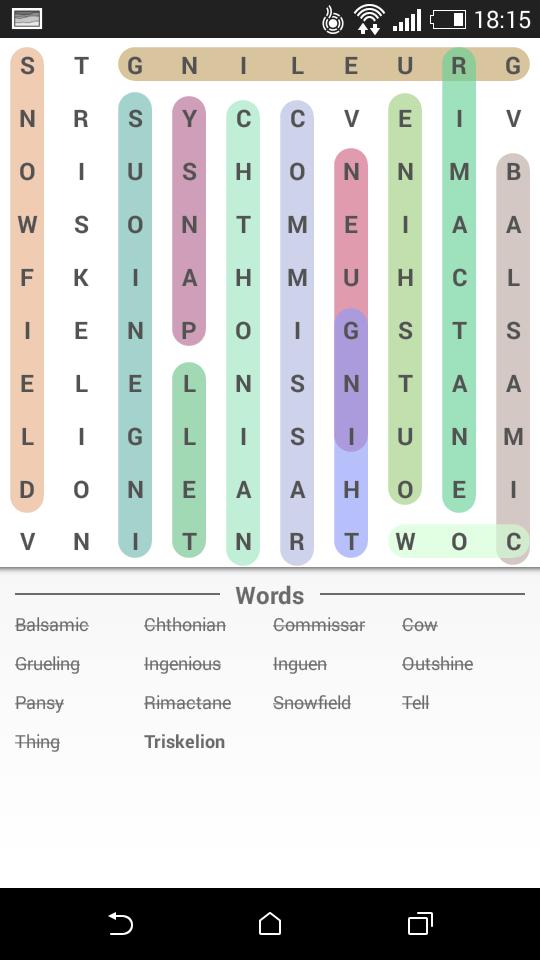This screenshot has height=960, width=540.
Task: Select the unhighlighted N in the bottom letter row
Action: (x=81, y=542)
